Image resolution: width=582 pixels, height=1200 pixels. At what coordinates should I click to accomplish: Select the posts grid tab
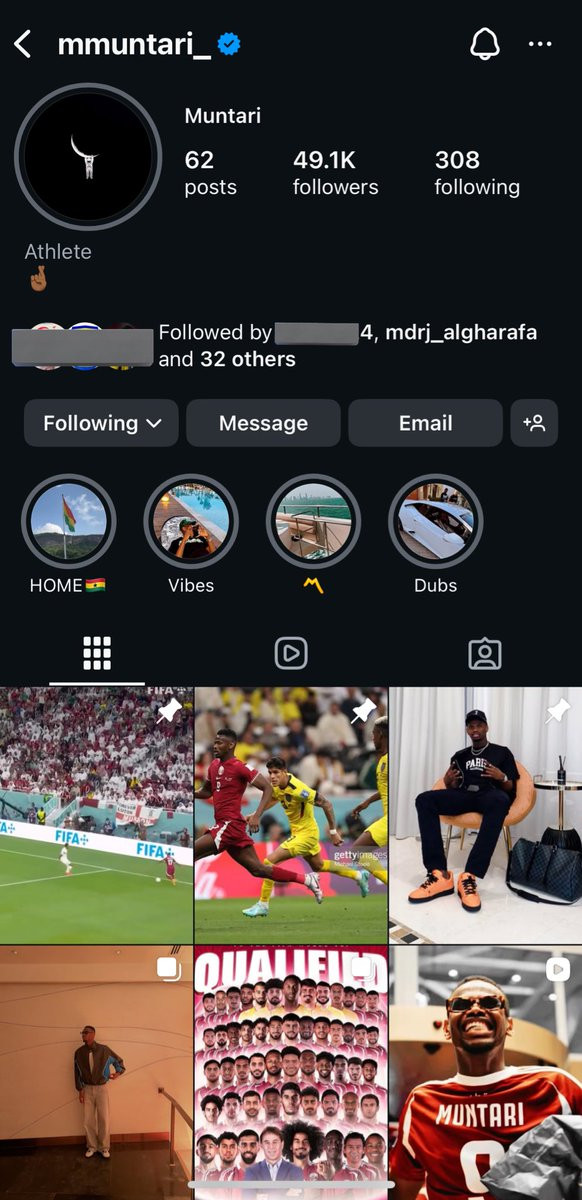tap(97, 653)
